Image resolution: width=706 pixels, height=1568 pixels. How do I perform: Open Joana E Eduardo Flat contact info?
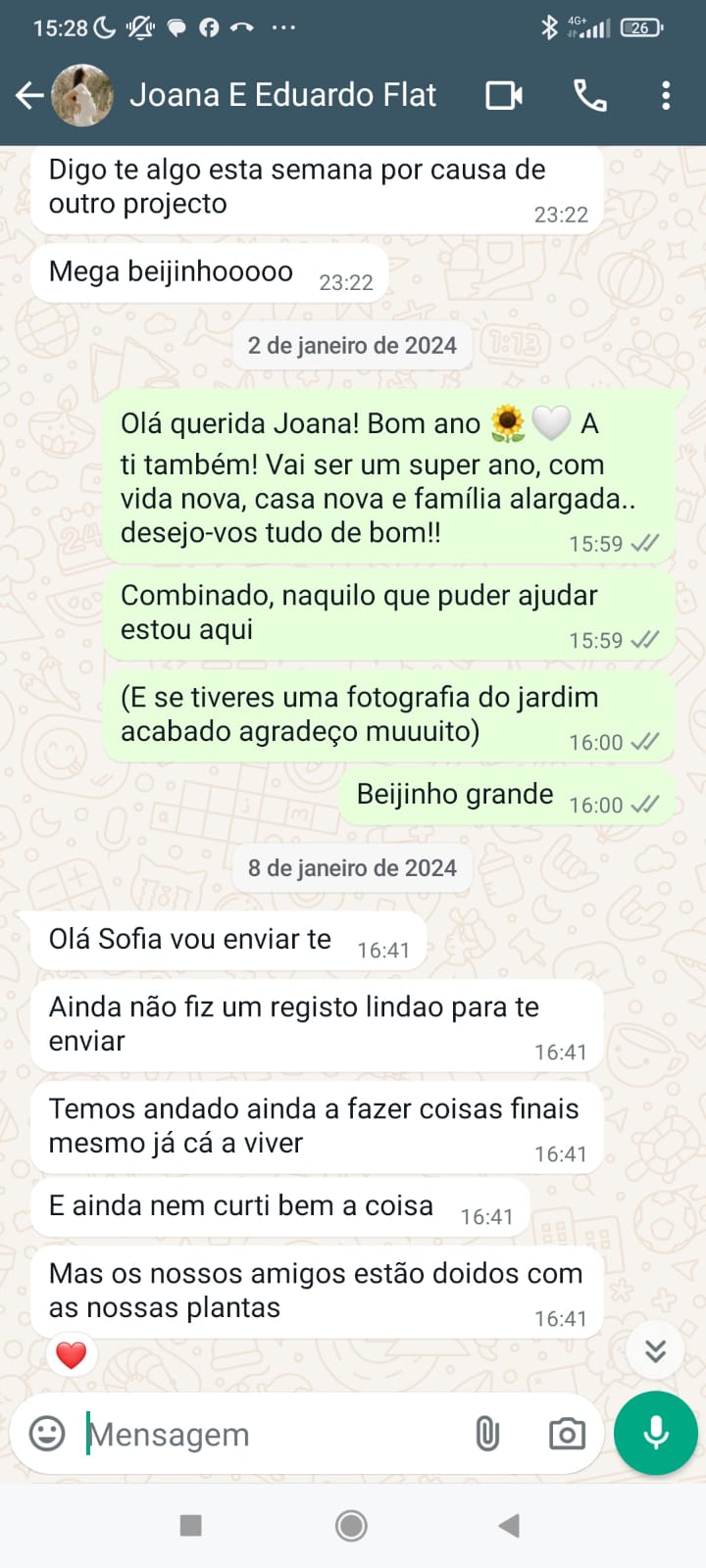point(282,95)
